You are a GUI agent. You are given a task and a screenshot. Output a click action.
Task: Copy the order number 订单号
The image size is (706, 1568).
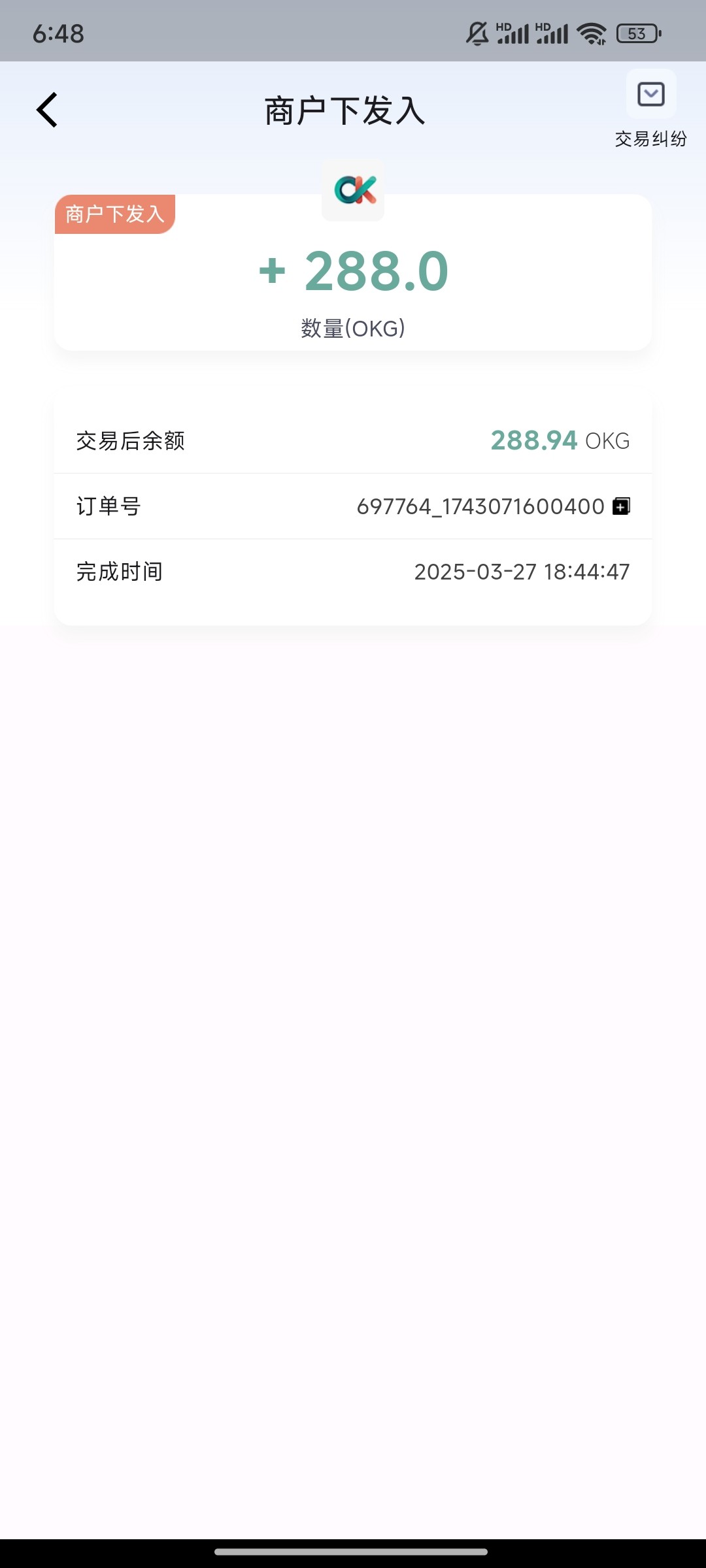(x=621, y=506)
